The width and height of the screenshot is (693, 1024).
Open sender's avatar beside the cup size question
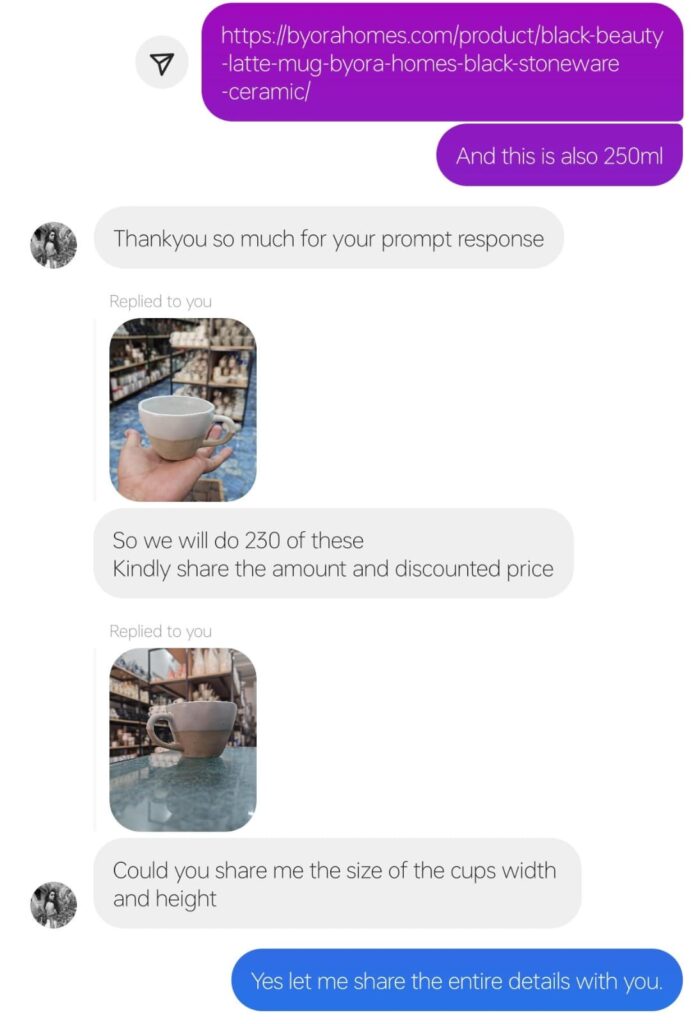click(54, 904)
